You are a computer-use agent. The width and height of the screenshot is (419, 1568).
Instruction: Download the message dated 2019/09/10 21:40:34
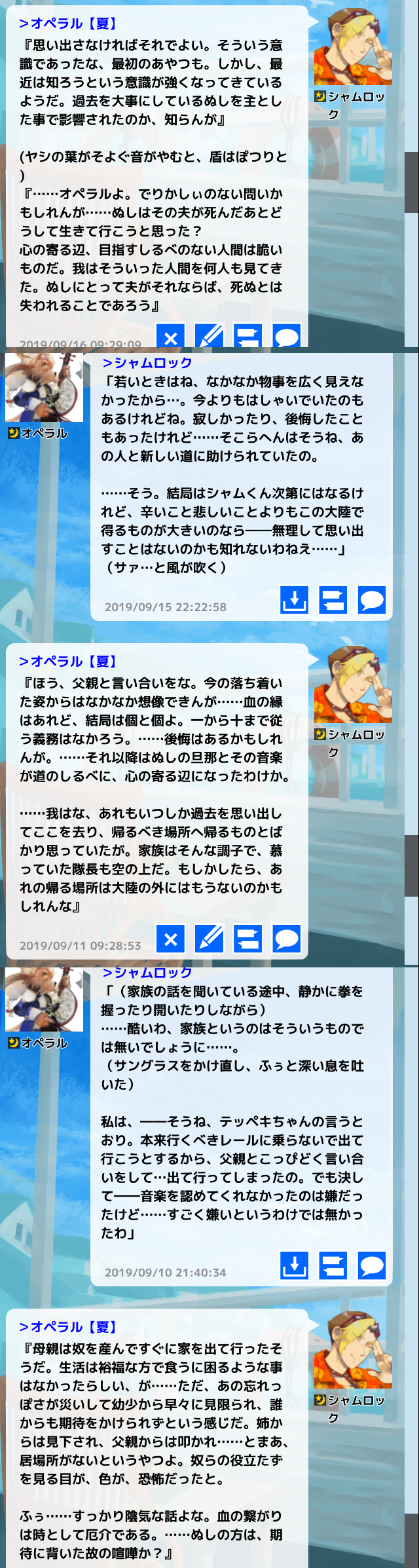(294, 1265)
